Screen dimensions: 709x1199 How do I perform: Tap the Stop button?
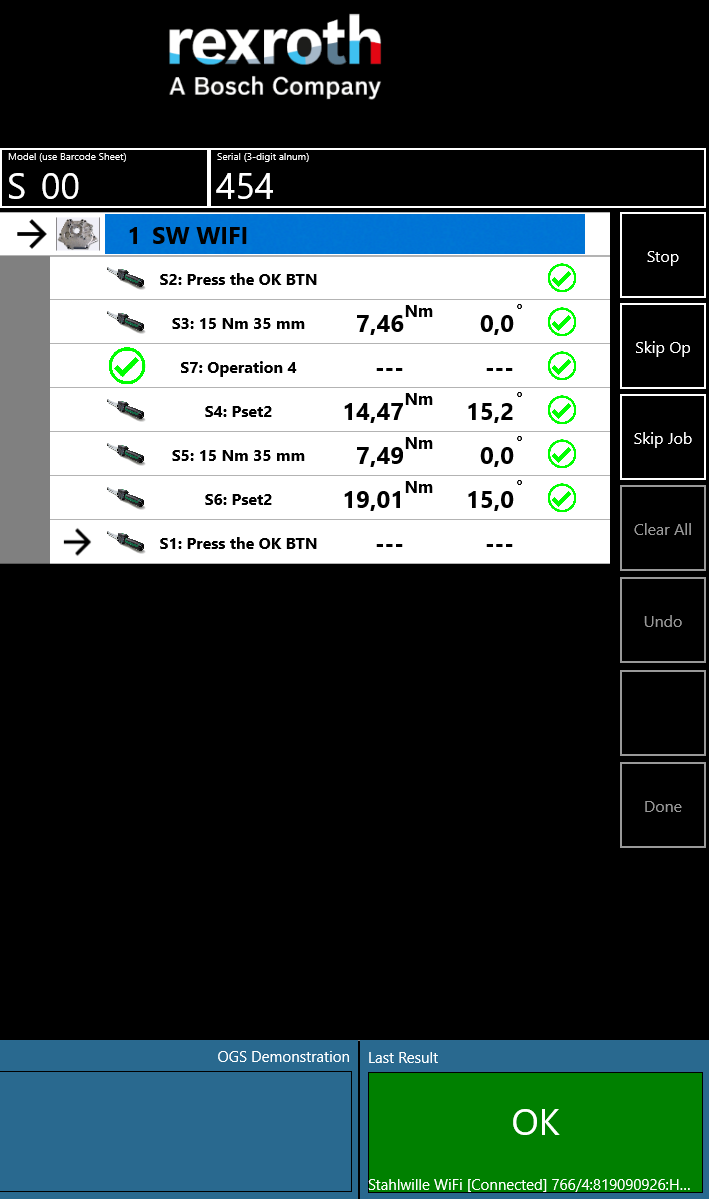pyautogui.click(x=662, y=256)
